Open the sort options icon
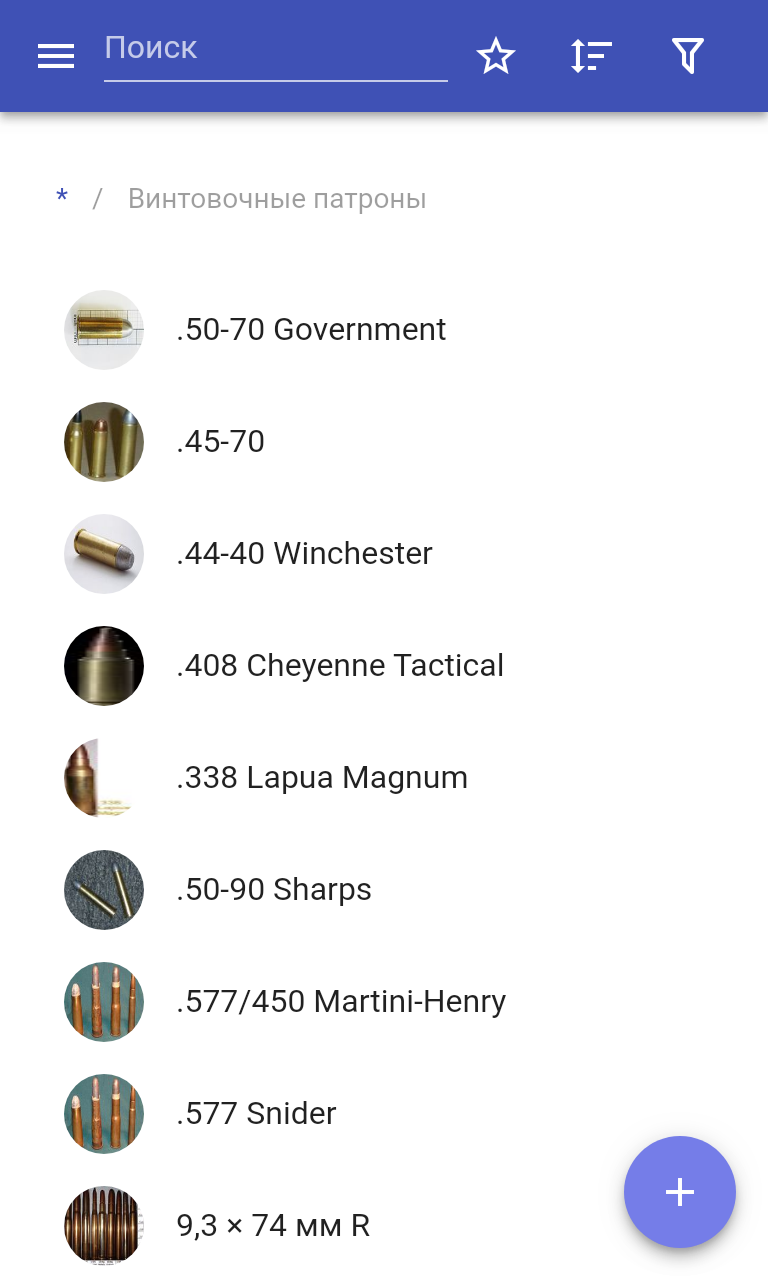 591,56
